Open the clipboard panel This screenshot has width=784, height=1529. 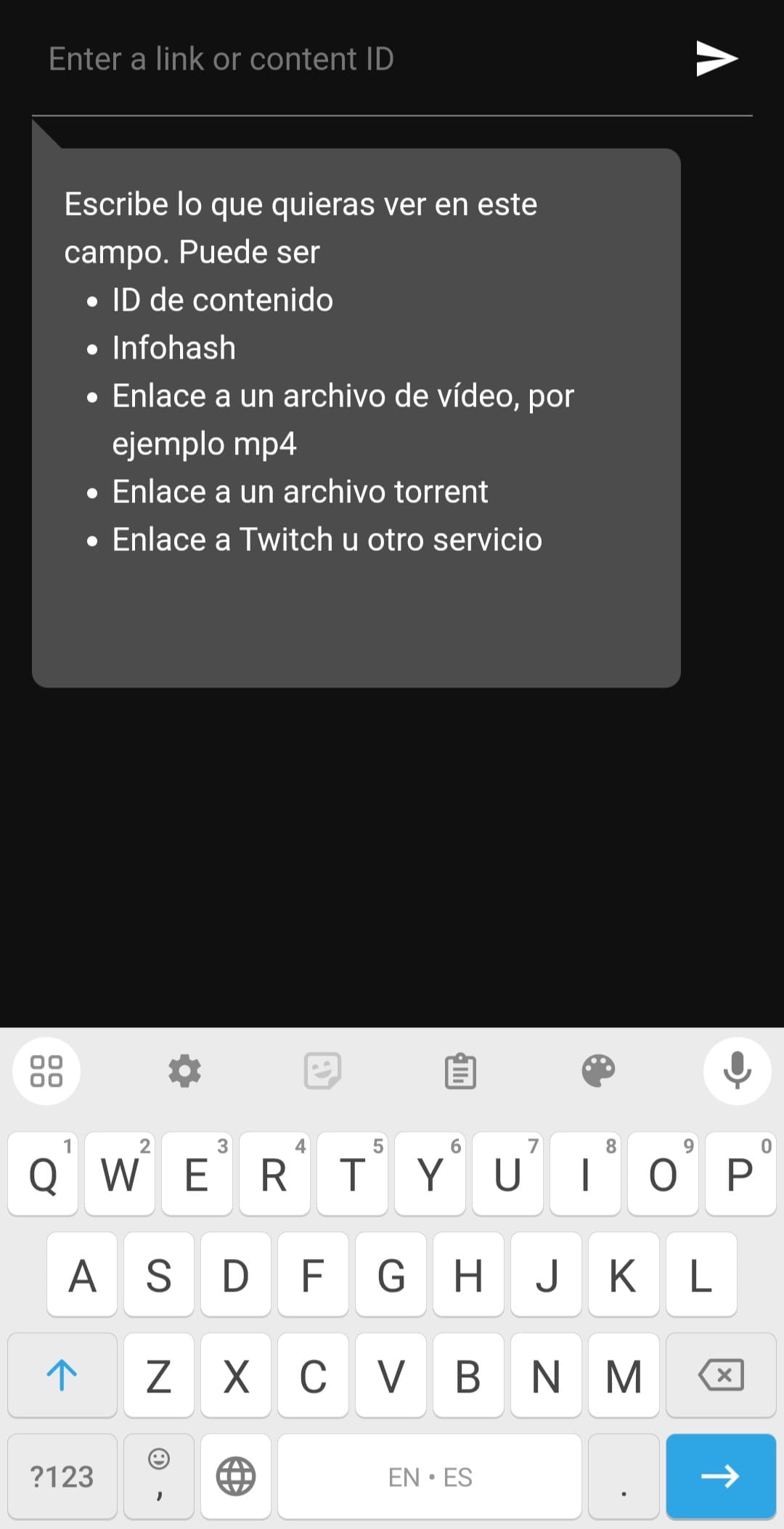point(460,1072)
